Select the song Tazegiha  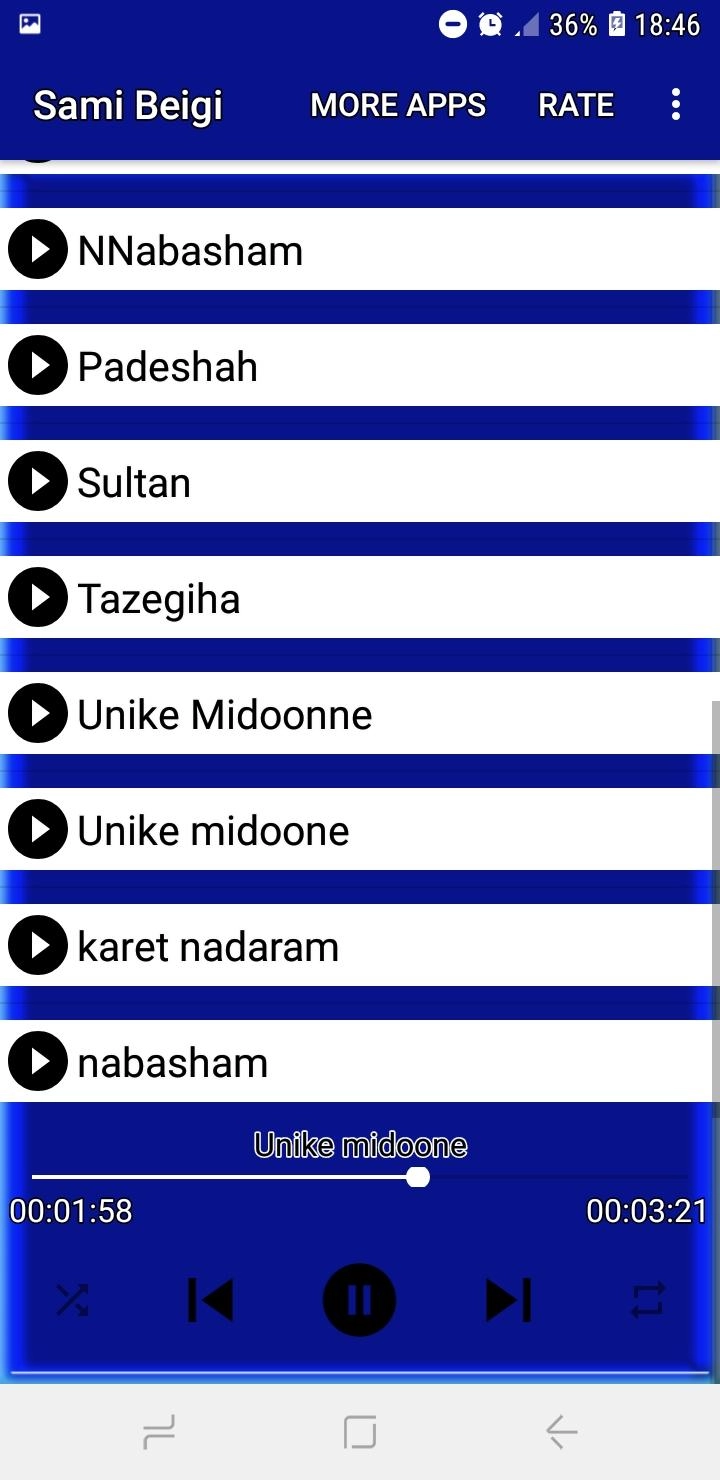click(360, 598)
